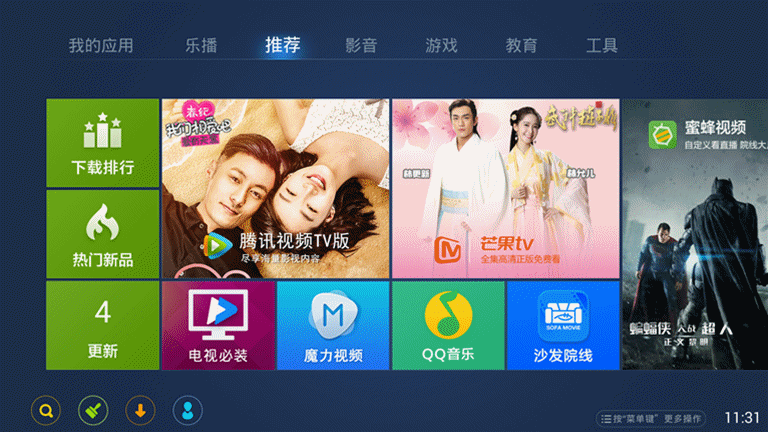The height and width of the screenshot is (432, 768).
Task: Select the 推荐 tab
Action: (282, 46)
